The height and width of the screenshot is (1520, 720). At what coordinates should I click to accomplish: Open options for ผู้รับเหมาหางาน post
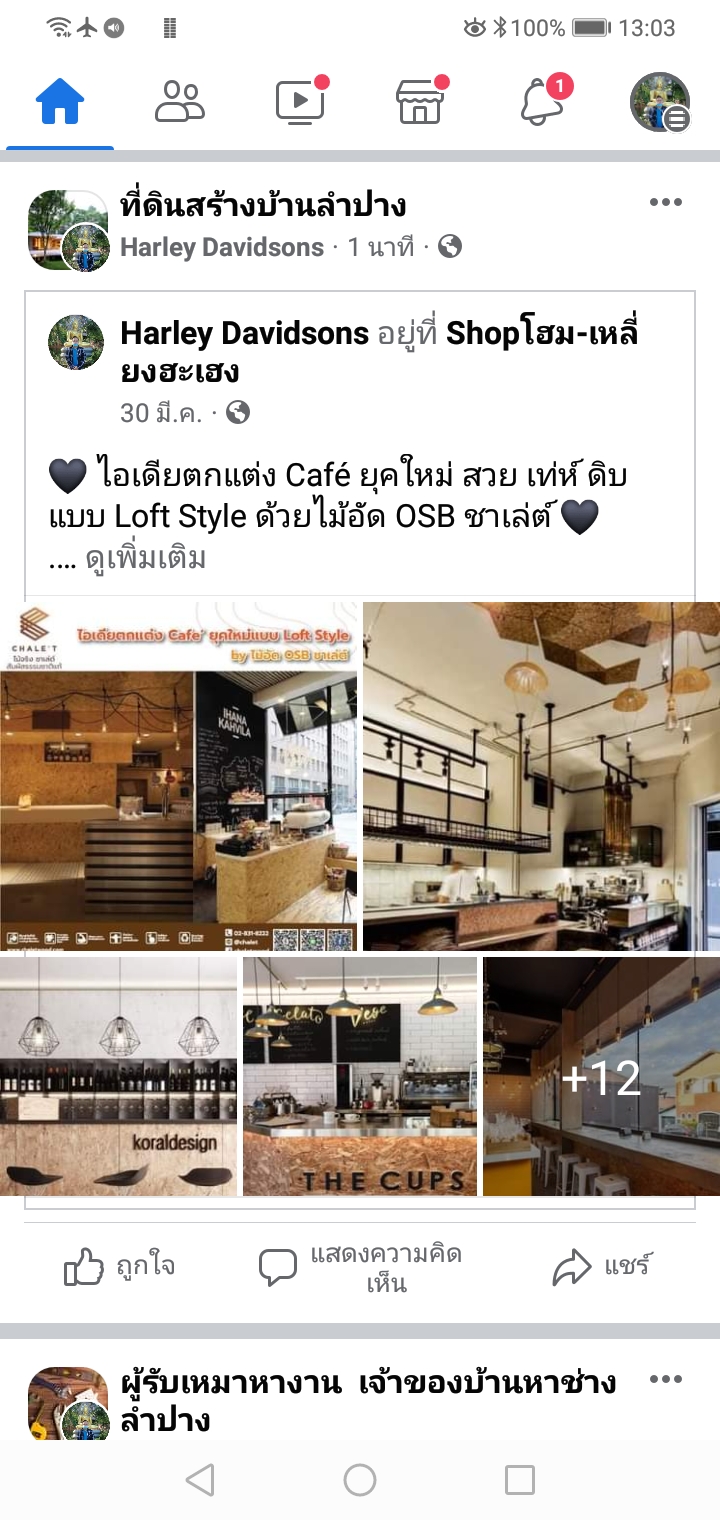tap(665, 1380)
